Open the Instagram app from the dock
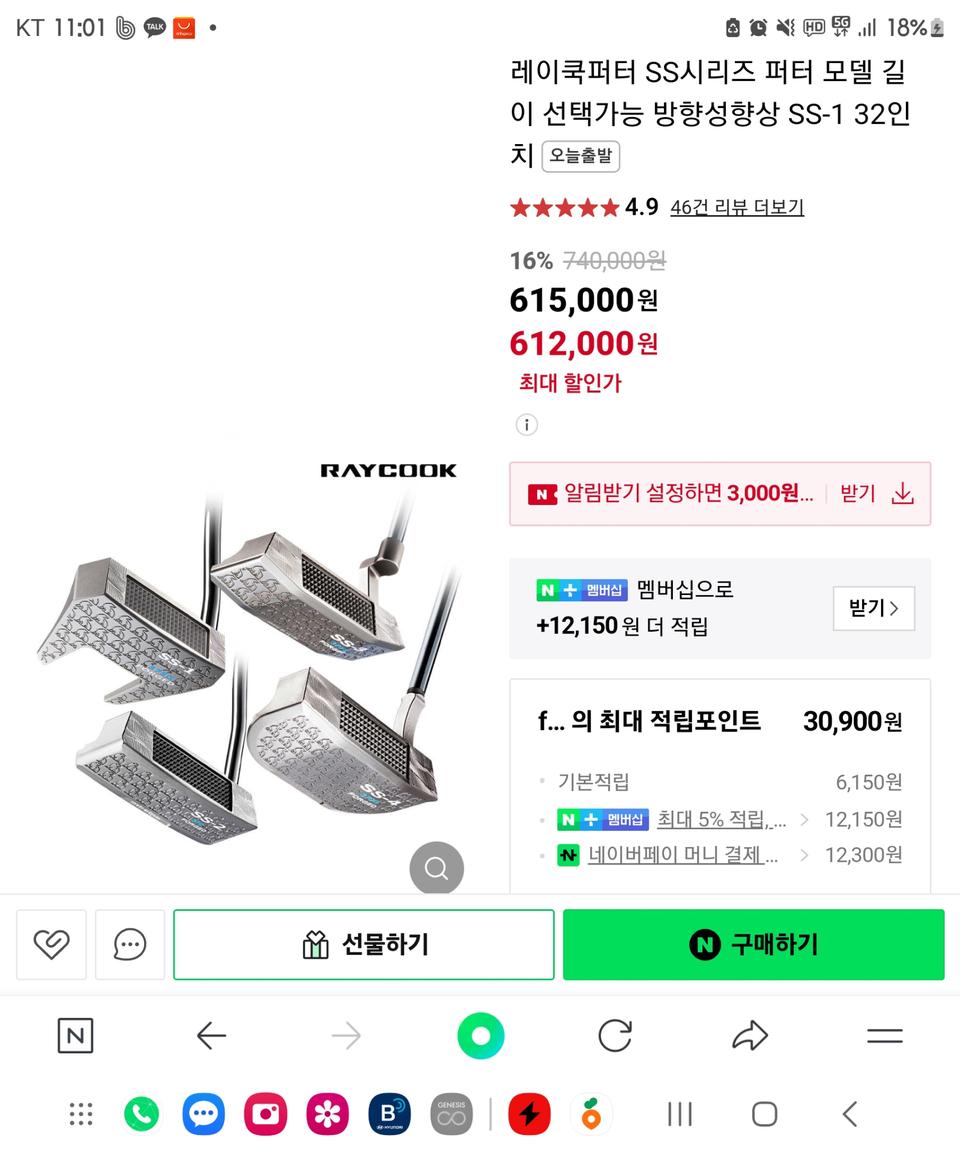Image resolution: width=960 pixels, height=1153 pixels. [x=265, y=1113]
